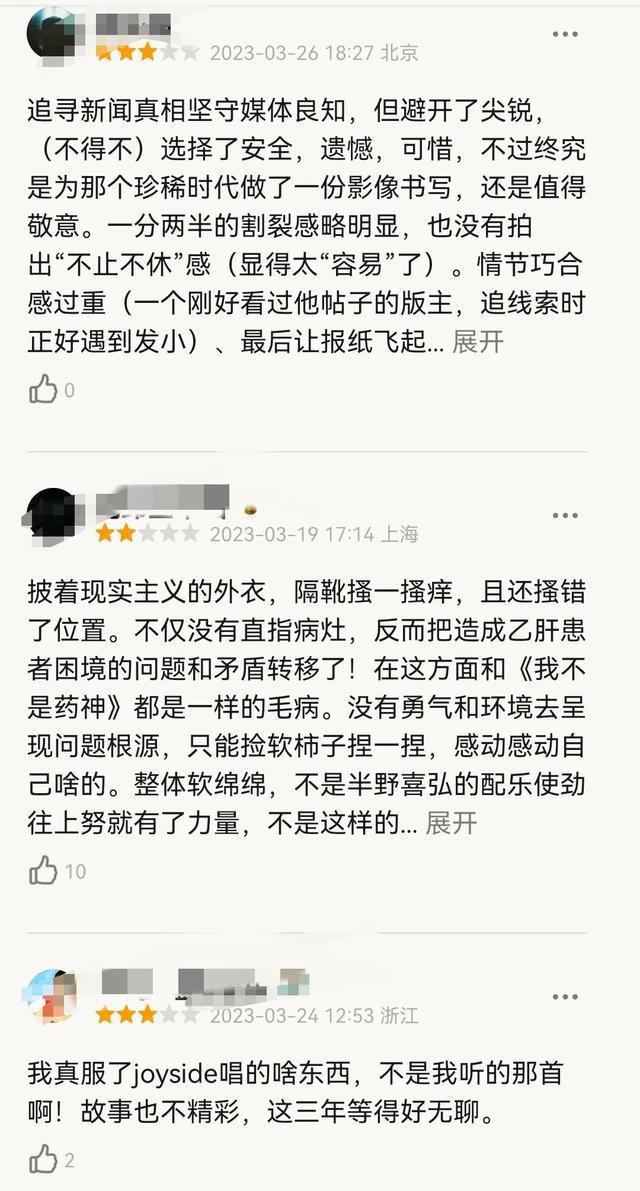640x1191 pixels.
Task: Like the review posted from 北京
Action: coord(43,389)
